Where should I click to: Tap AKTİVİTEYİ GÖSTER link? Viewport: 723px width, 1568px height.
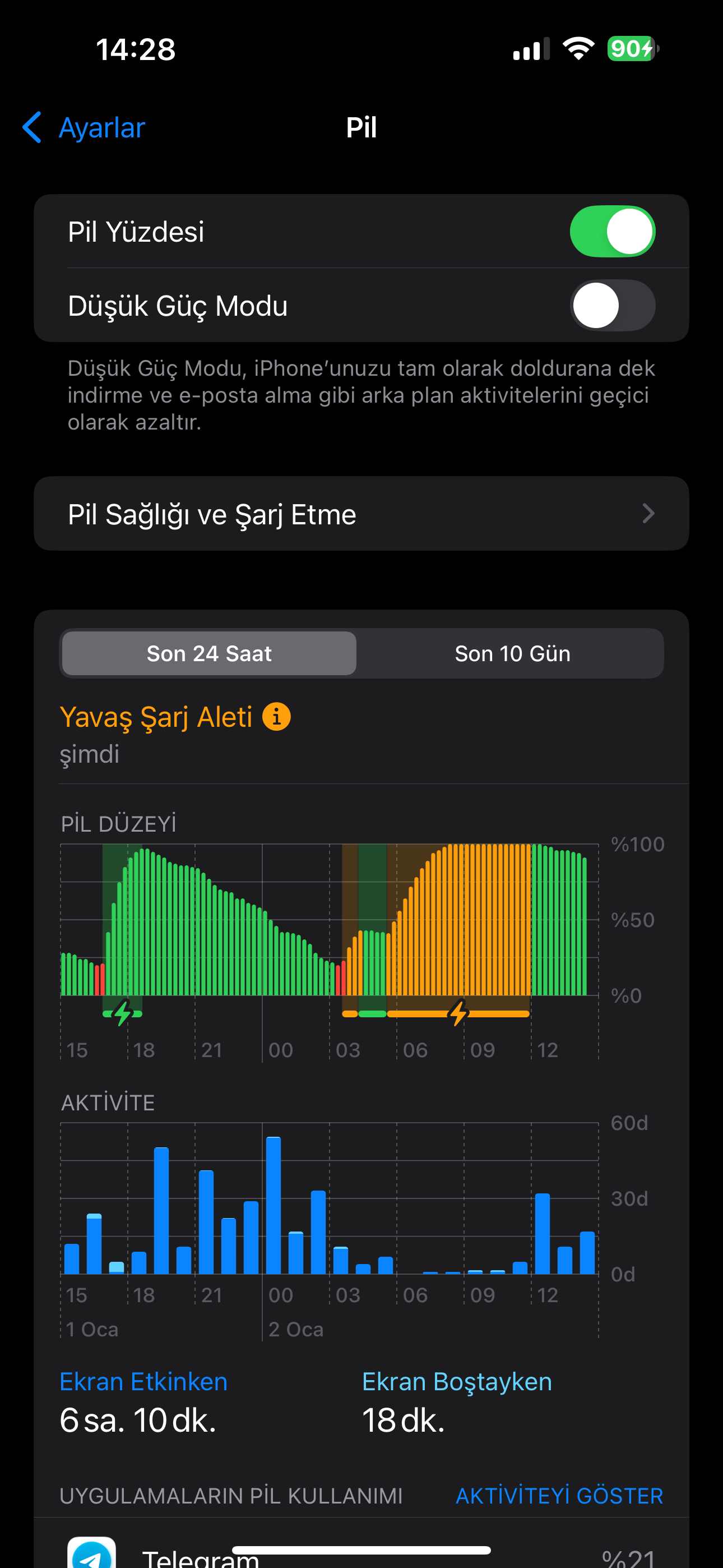pos(559,1496)
